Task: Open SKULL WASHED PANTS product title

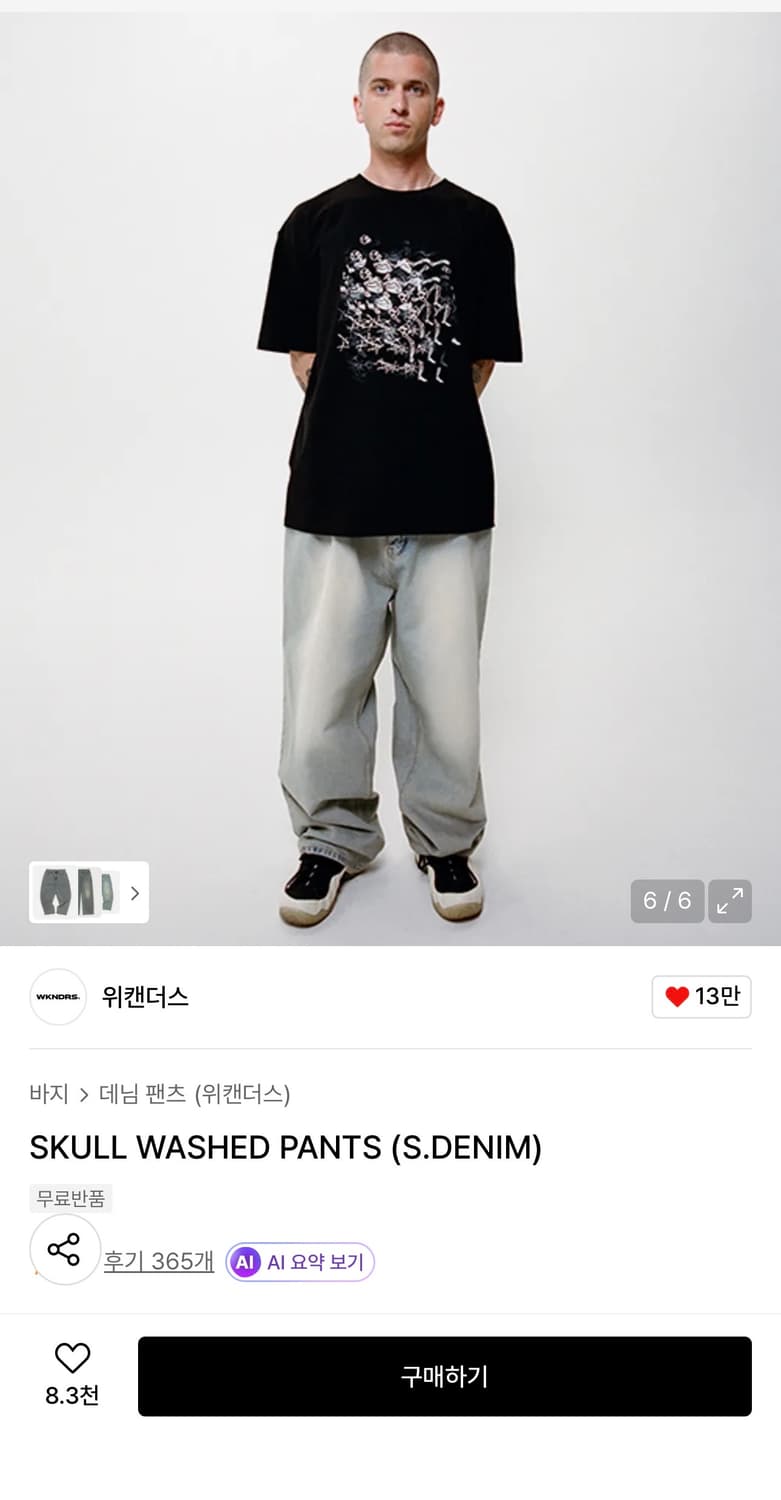Action: click(x=285, y=1147)
